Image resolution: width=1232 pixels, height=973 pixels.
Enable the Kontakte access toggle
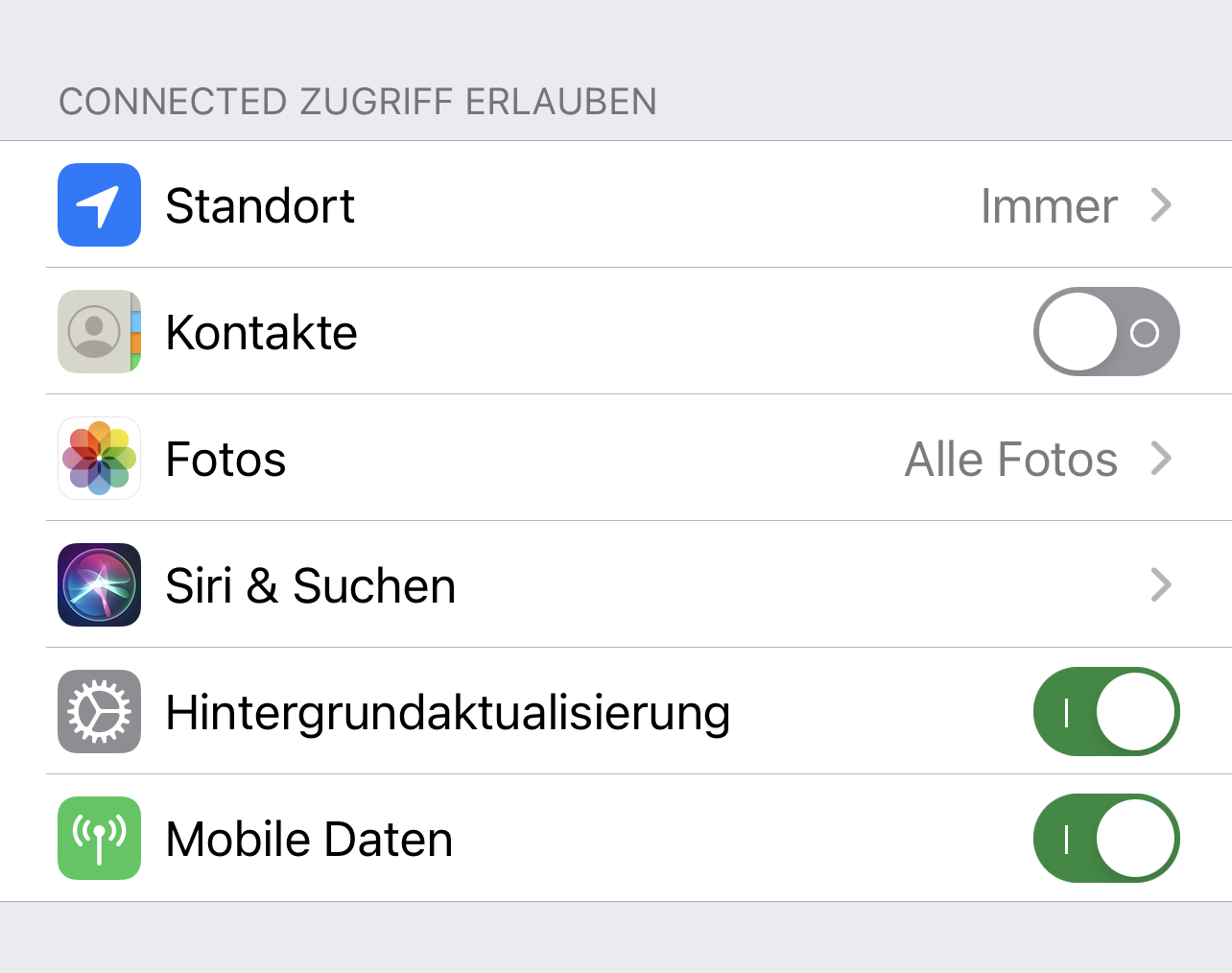pyautogui.click(x=1105, y=332)
